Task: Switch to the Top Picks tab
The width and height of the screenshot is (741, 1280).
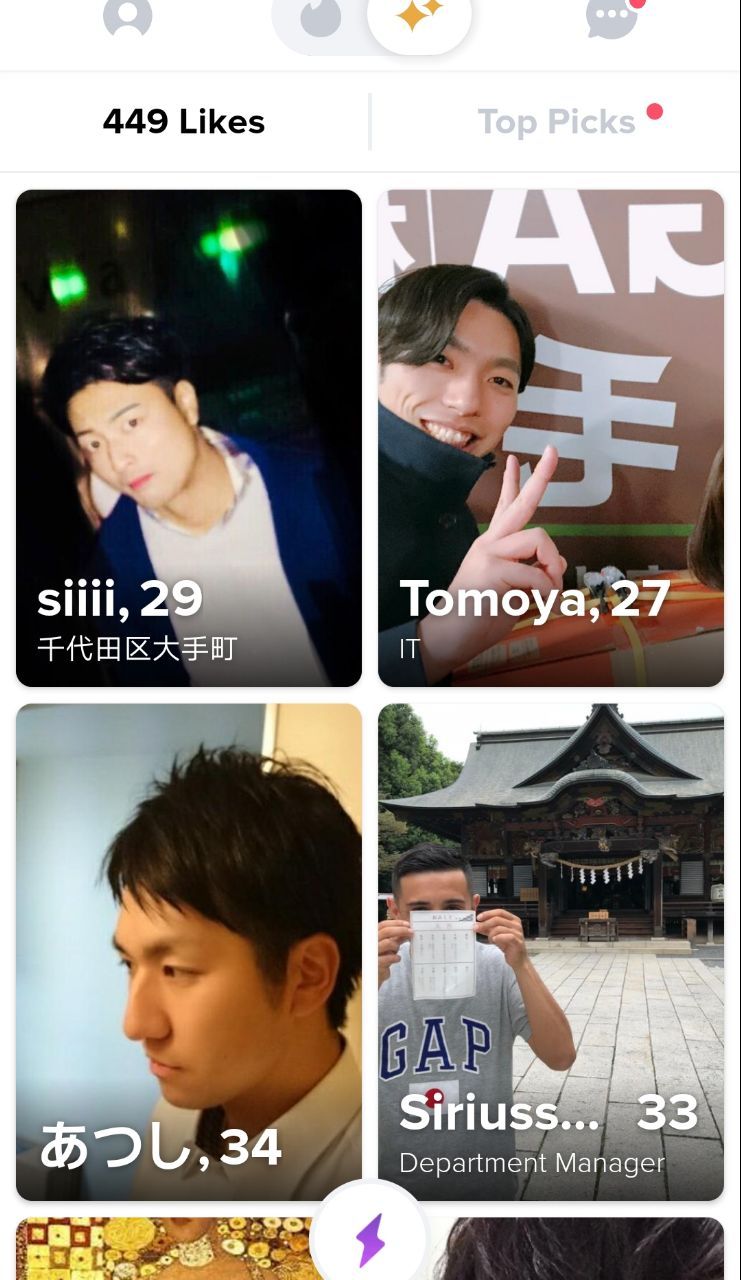Action: [557, 122]
